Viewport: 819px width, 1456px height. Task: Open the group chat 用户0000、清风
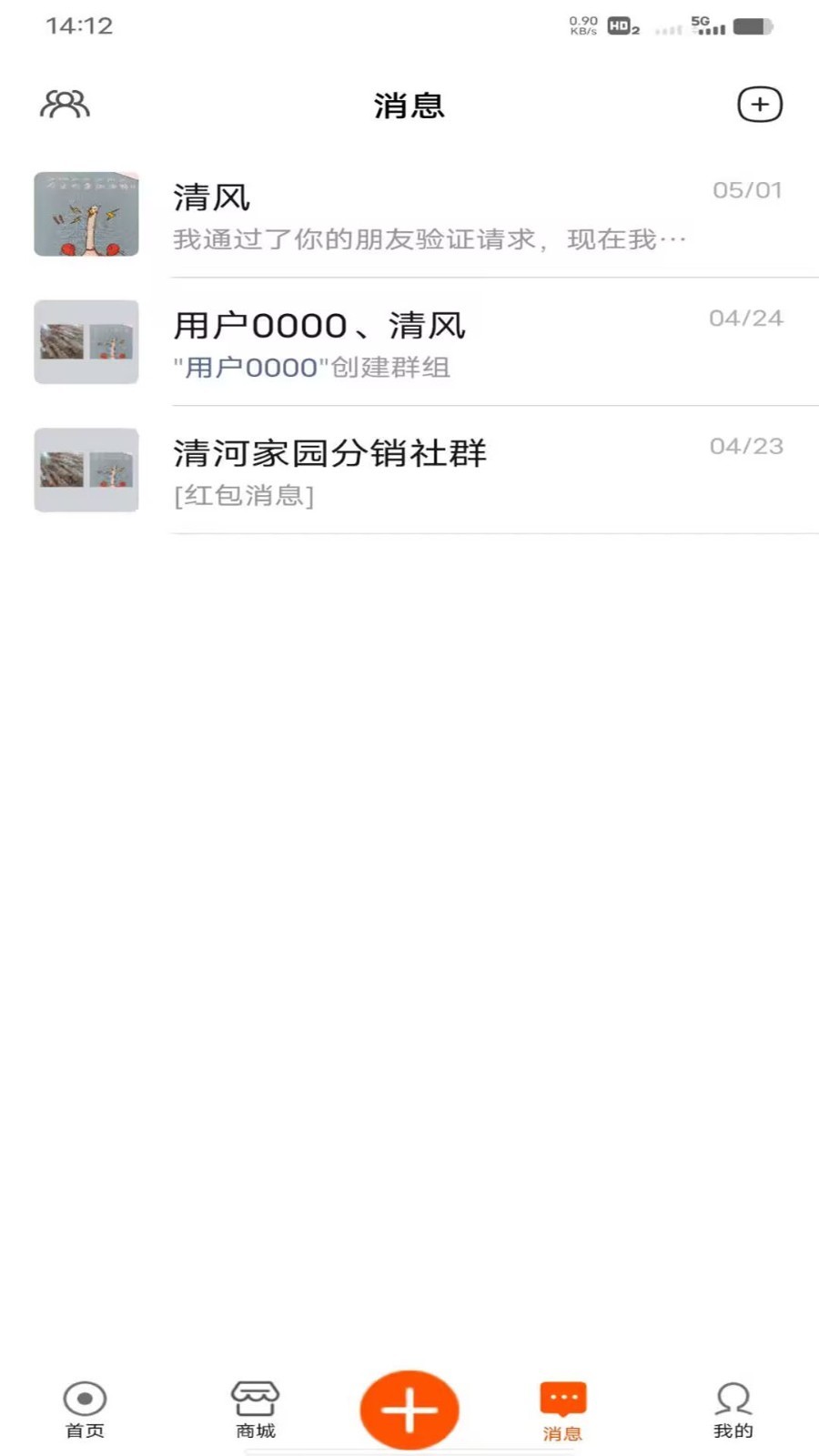(x=409, y=343)
